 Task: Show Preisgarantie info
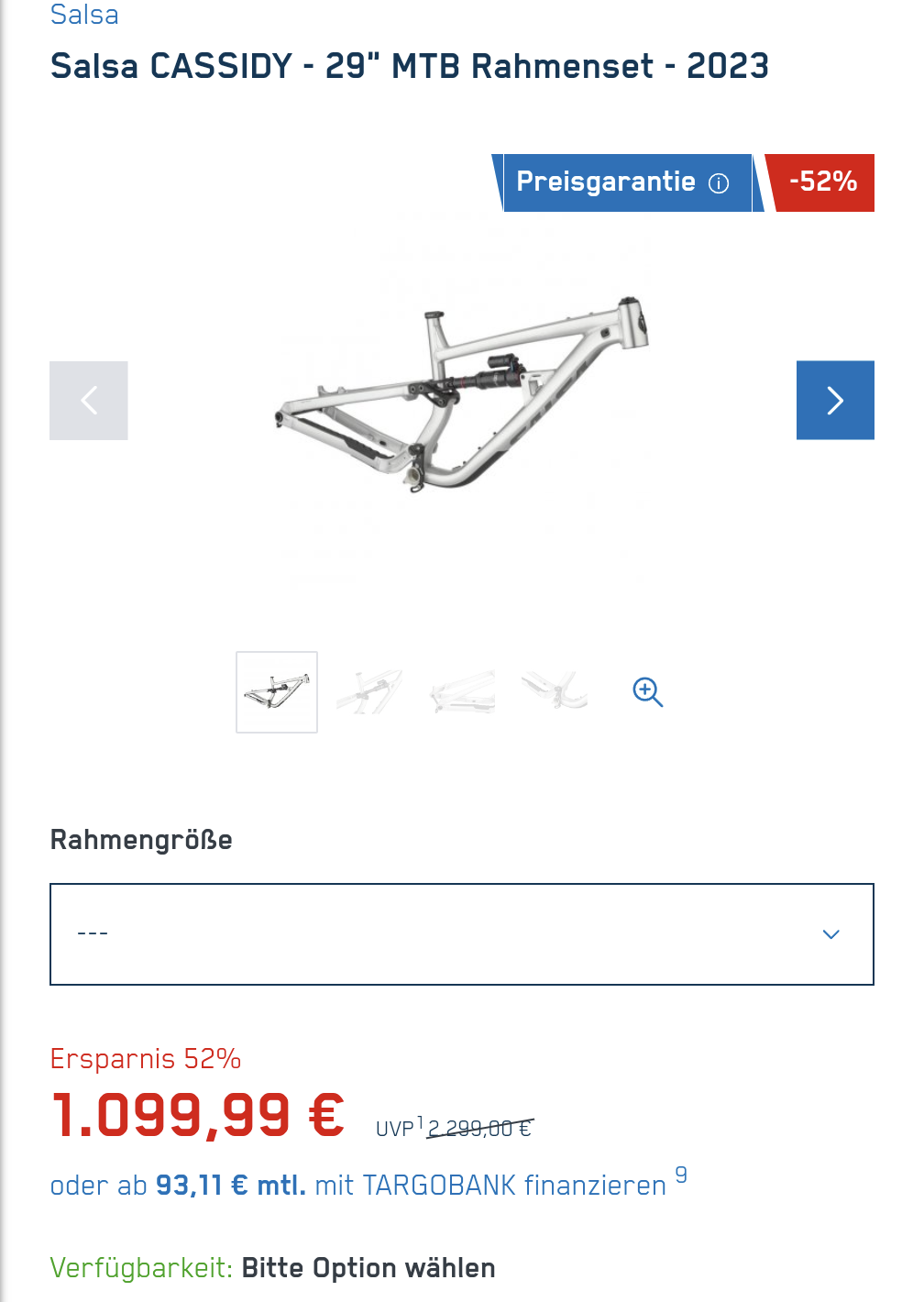(719, 183)
